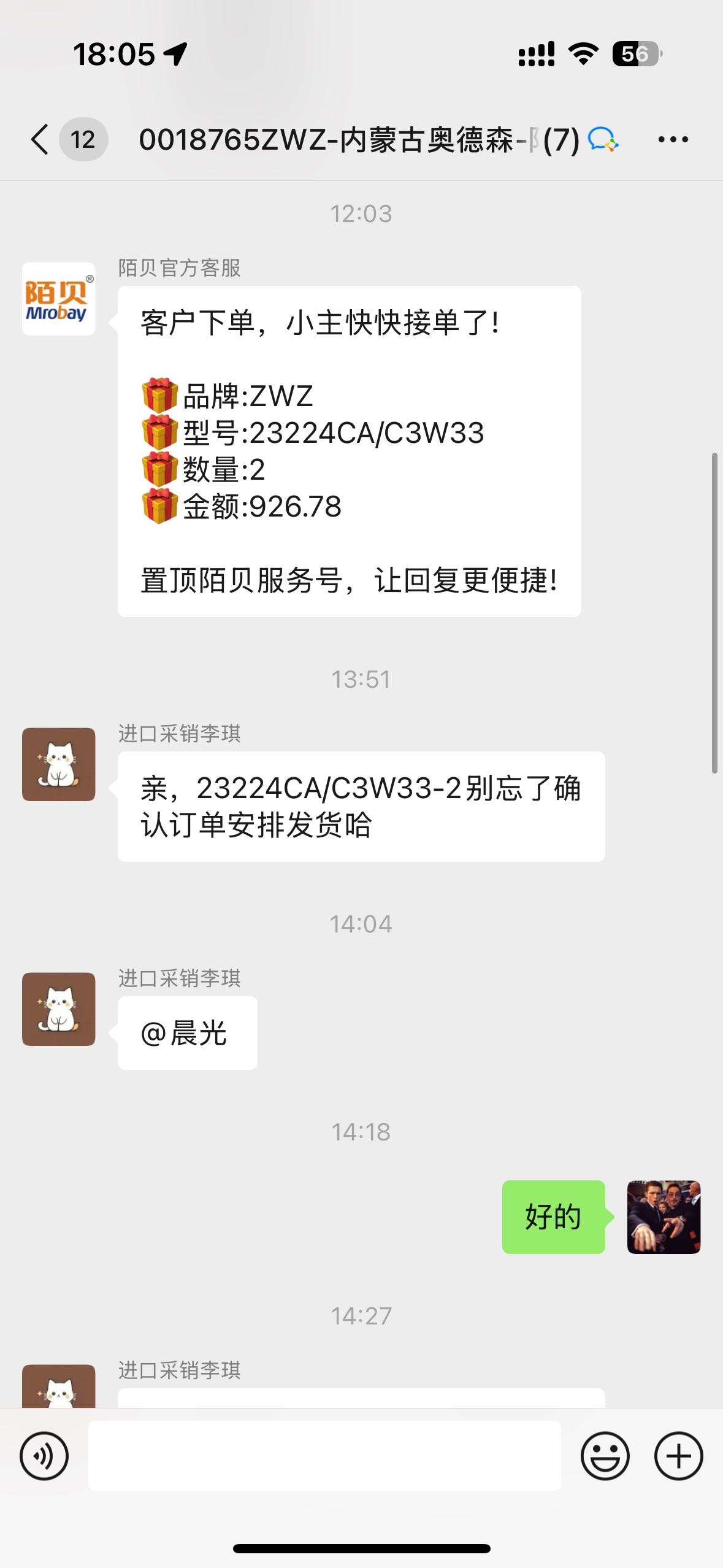
Task: Open the plus attachment menu
Action: (678, 1456)
